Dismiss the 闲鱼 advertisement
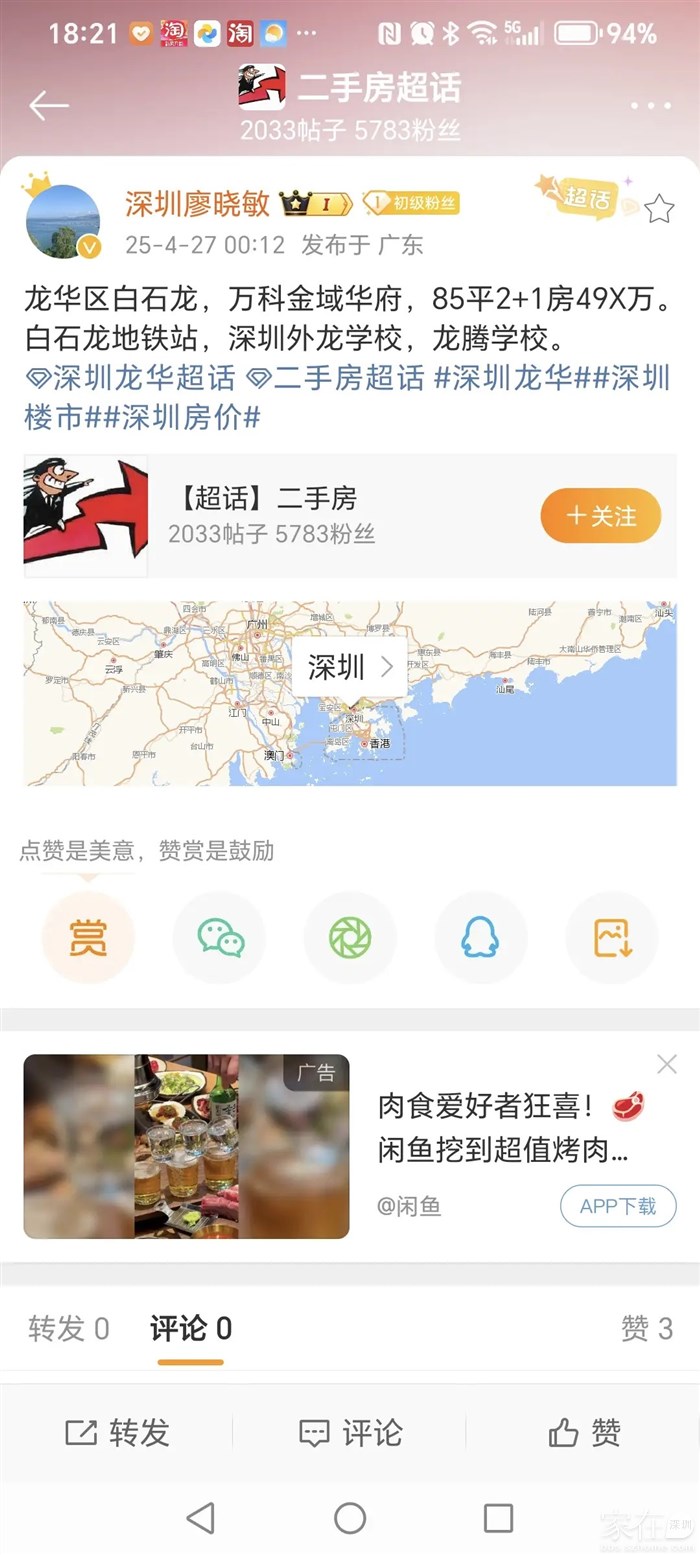700x1555 pixels. point(667,1063)
